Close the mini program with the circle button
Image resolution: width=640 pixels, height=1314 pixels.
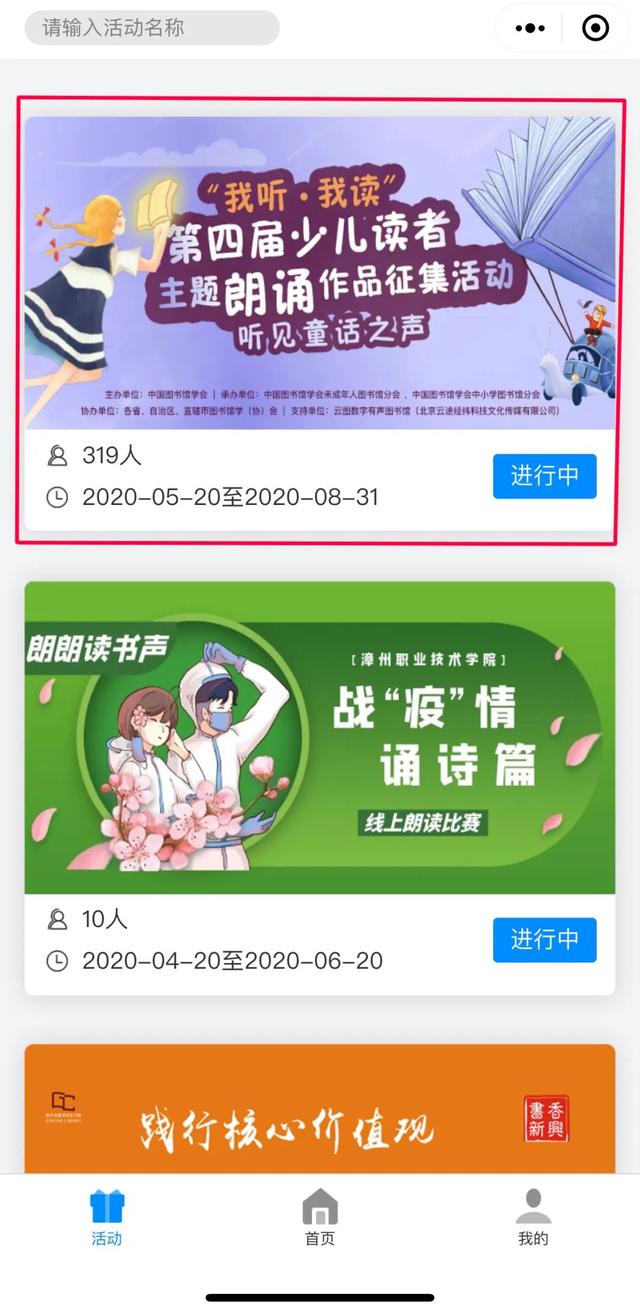coord(595,28)
